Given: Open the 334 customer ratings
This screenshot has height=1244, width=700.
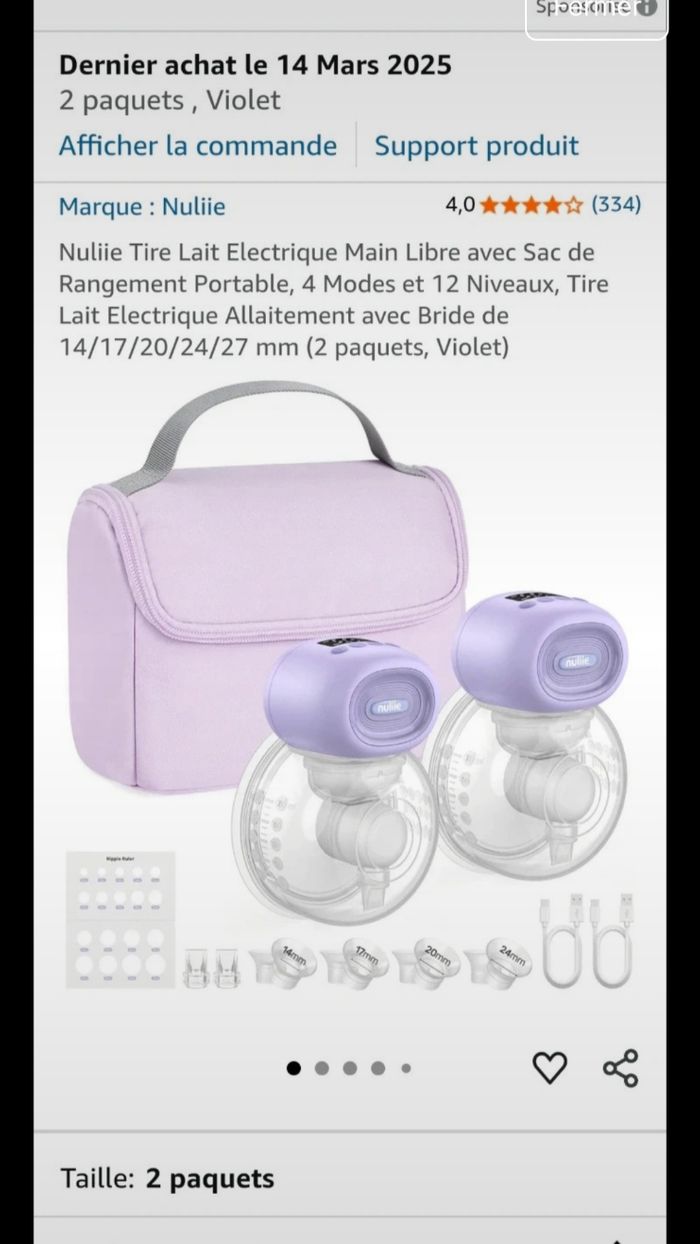Looking at the screenshot, I should pyautogui.click(x=615, y=205).
